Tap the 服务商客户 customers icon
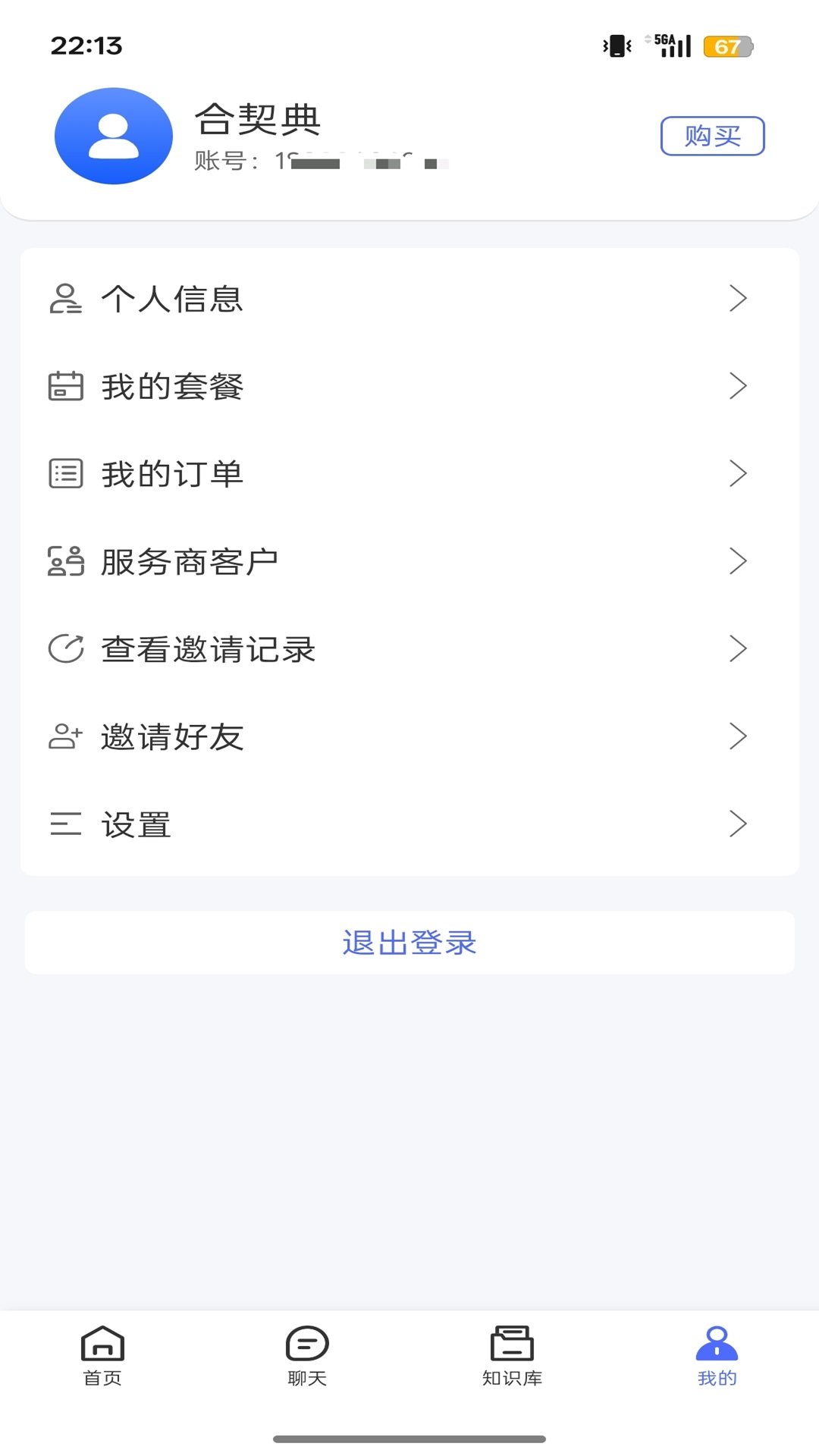Viewport: 819px width, 1456px height. [65, 561]
